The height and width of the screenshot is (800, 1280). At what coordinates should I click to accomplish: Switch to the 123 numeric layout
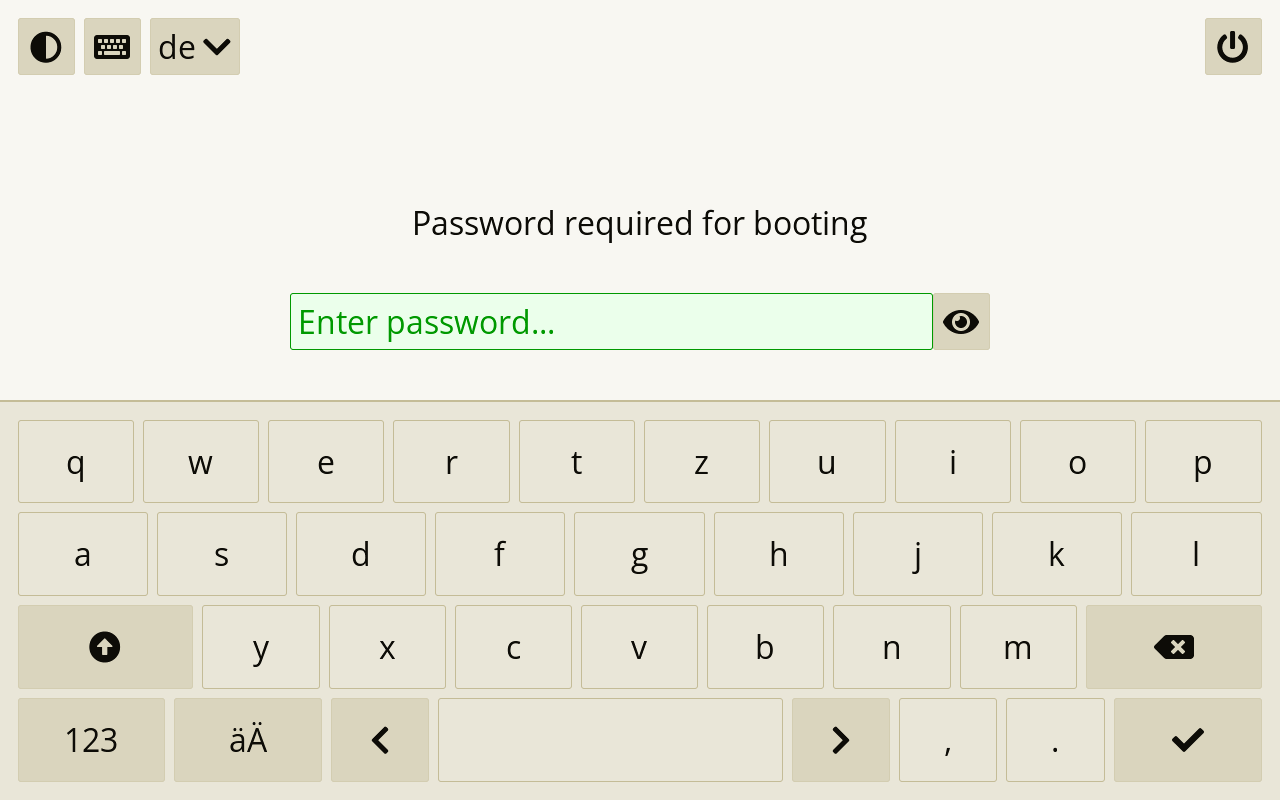[x=91, y=740]
